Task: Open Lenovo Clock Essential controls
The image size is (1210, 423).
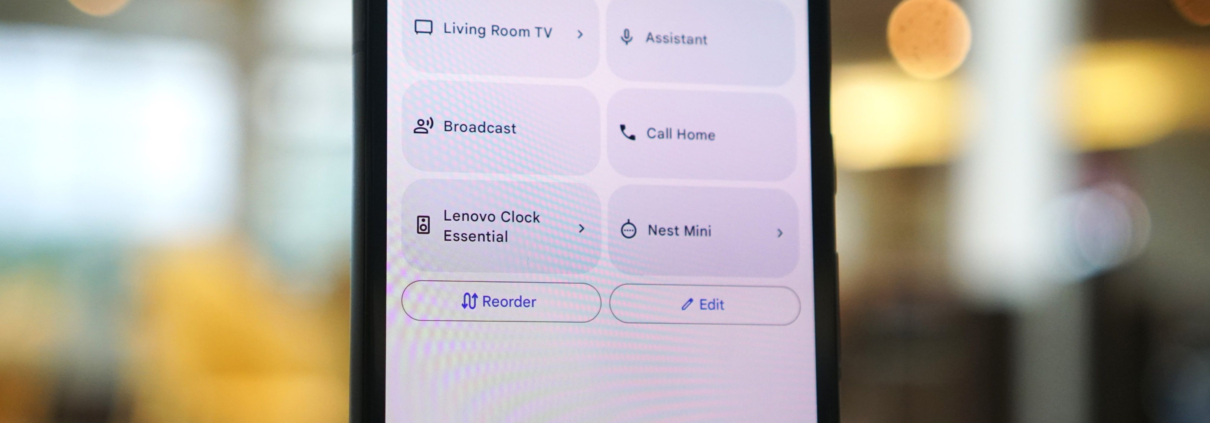Action: (x=500, y=227)
